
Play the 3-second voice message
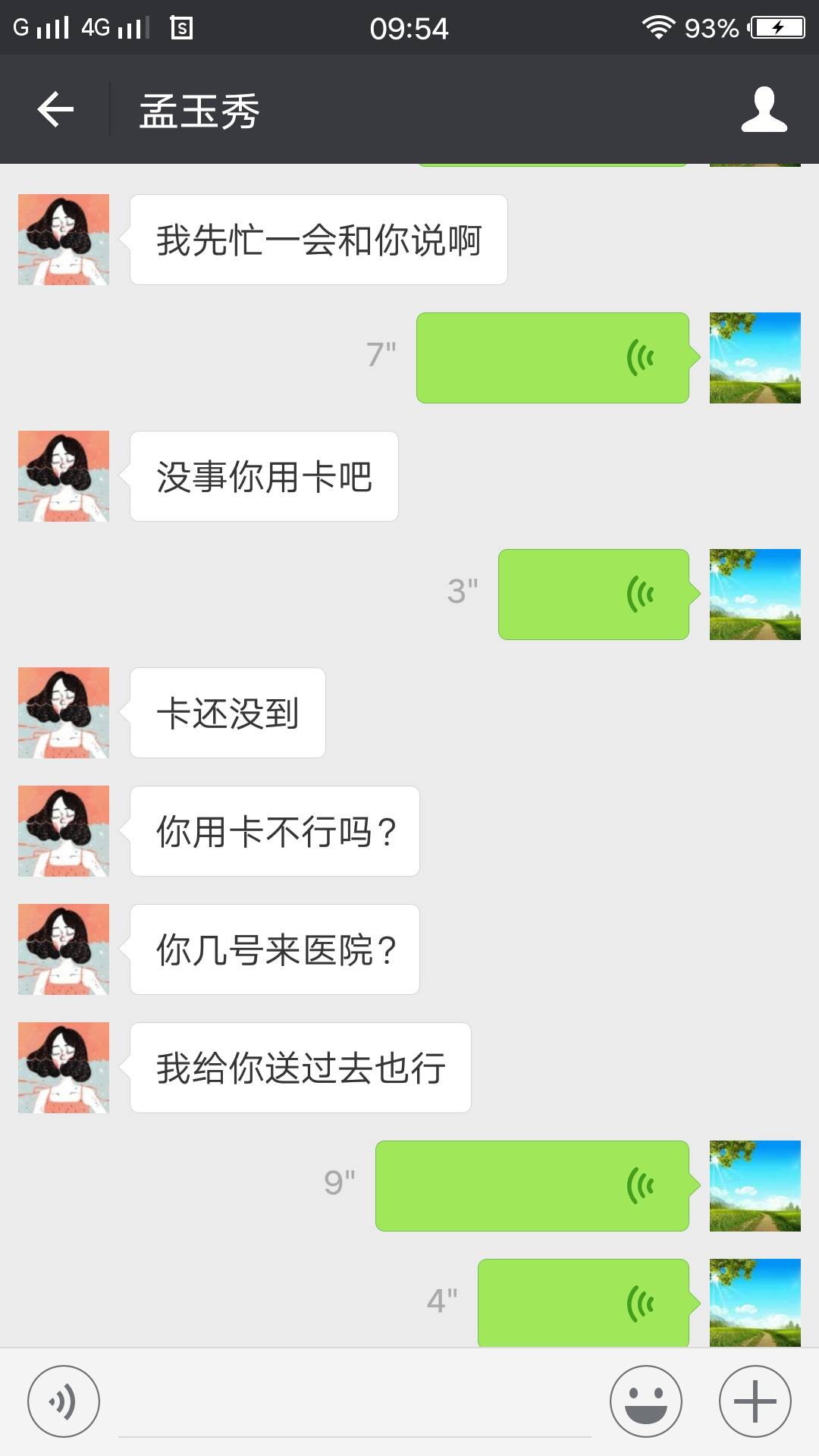(x=594, y=594)
